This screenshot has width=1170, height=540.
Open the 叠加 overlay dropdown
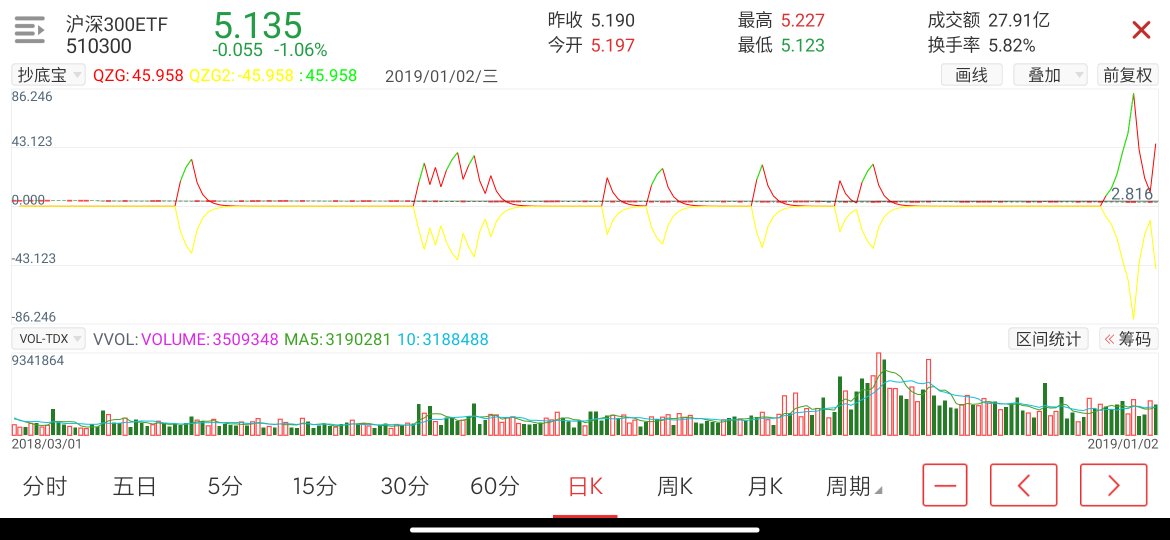tap(1049, 75)
